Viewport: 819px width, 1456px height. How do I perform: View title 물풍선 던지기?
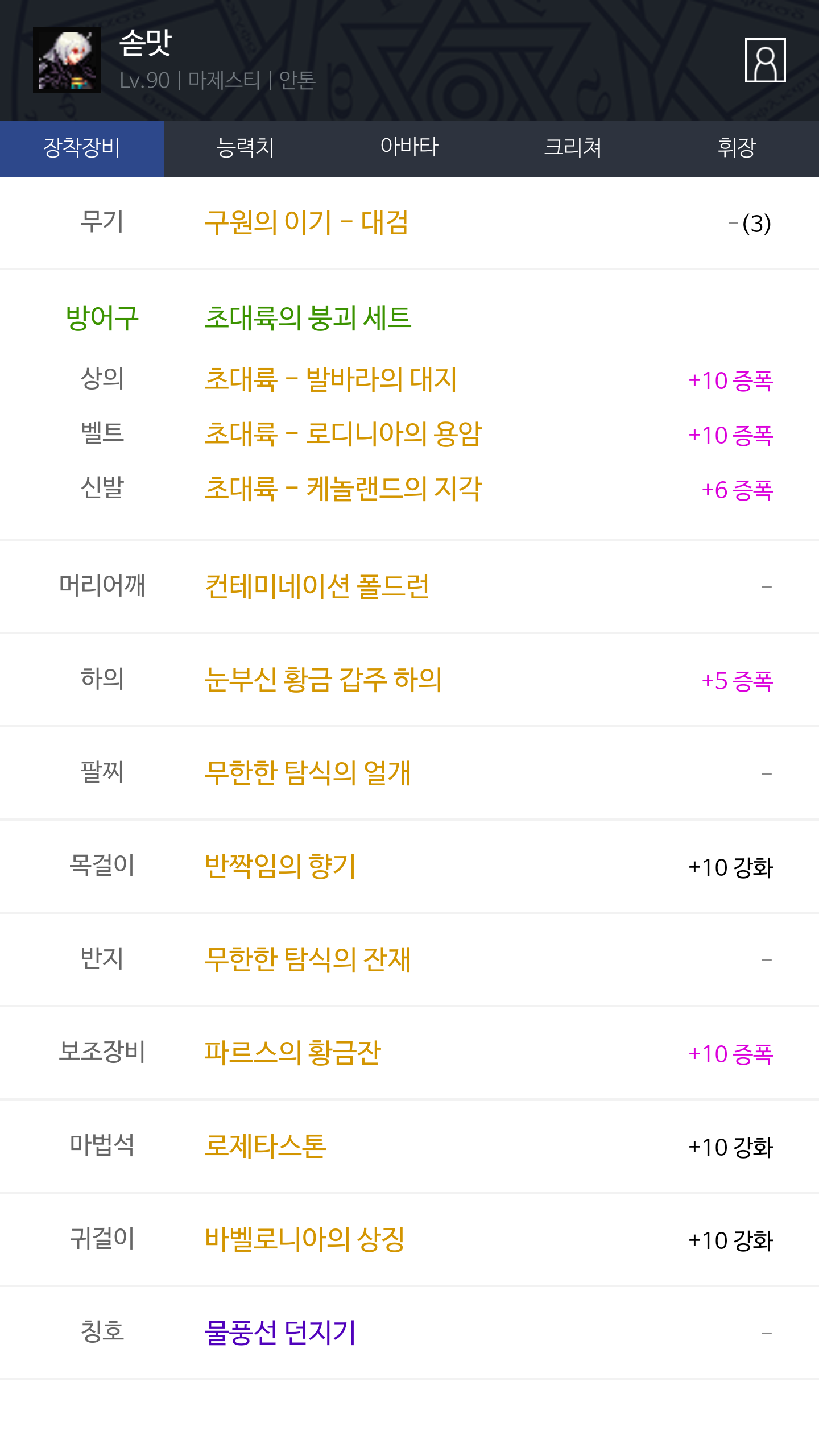280,1333
